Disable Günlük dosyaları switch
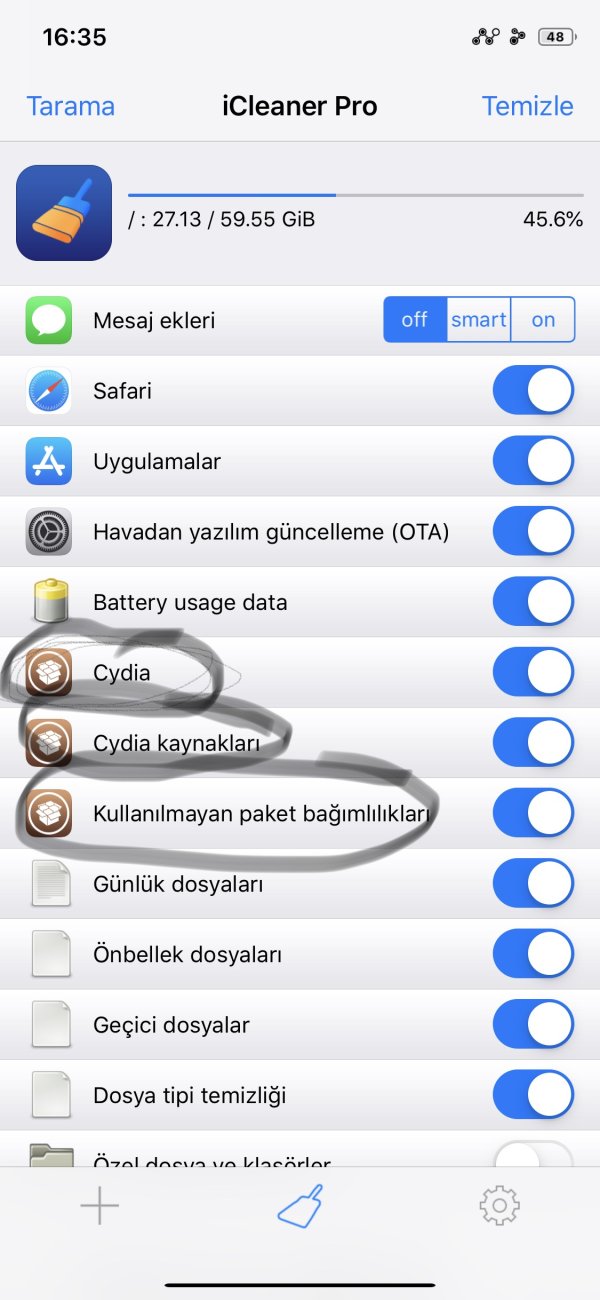600x1300 pixels. click(x=533, y=884)
